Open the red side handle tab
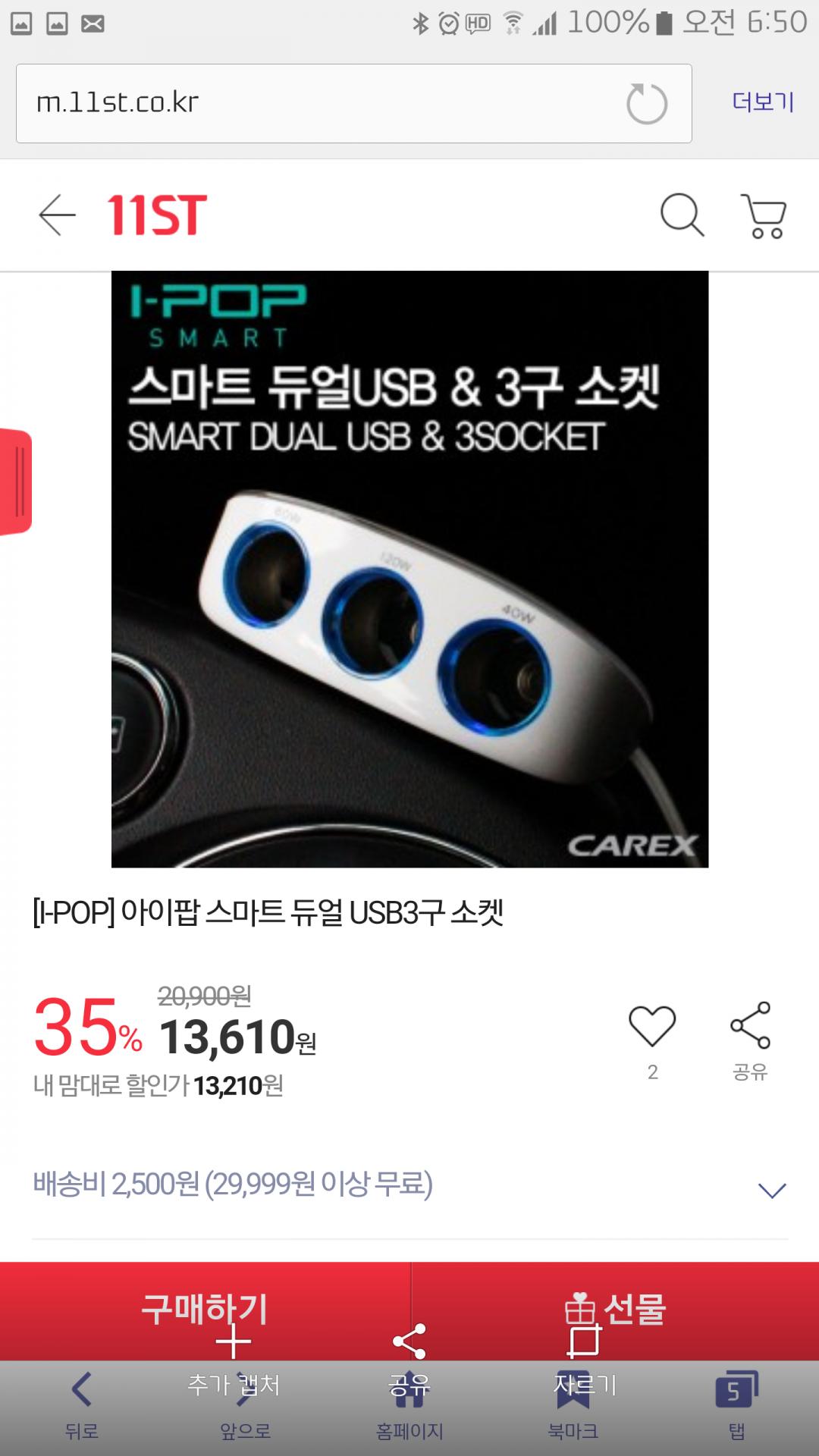The width and height of the screenshot is (819, 1456). tap(15, 482)
